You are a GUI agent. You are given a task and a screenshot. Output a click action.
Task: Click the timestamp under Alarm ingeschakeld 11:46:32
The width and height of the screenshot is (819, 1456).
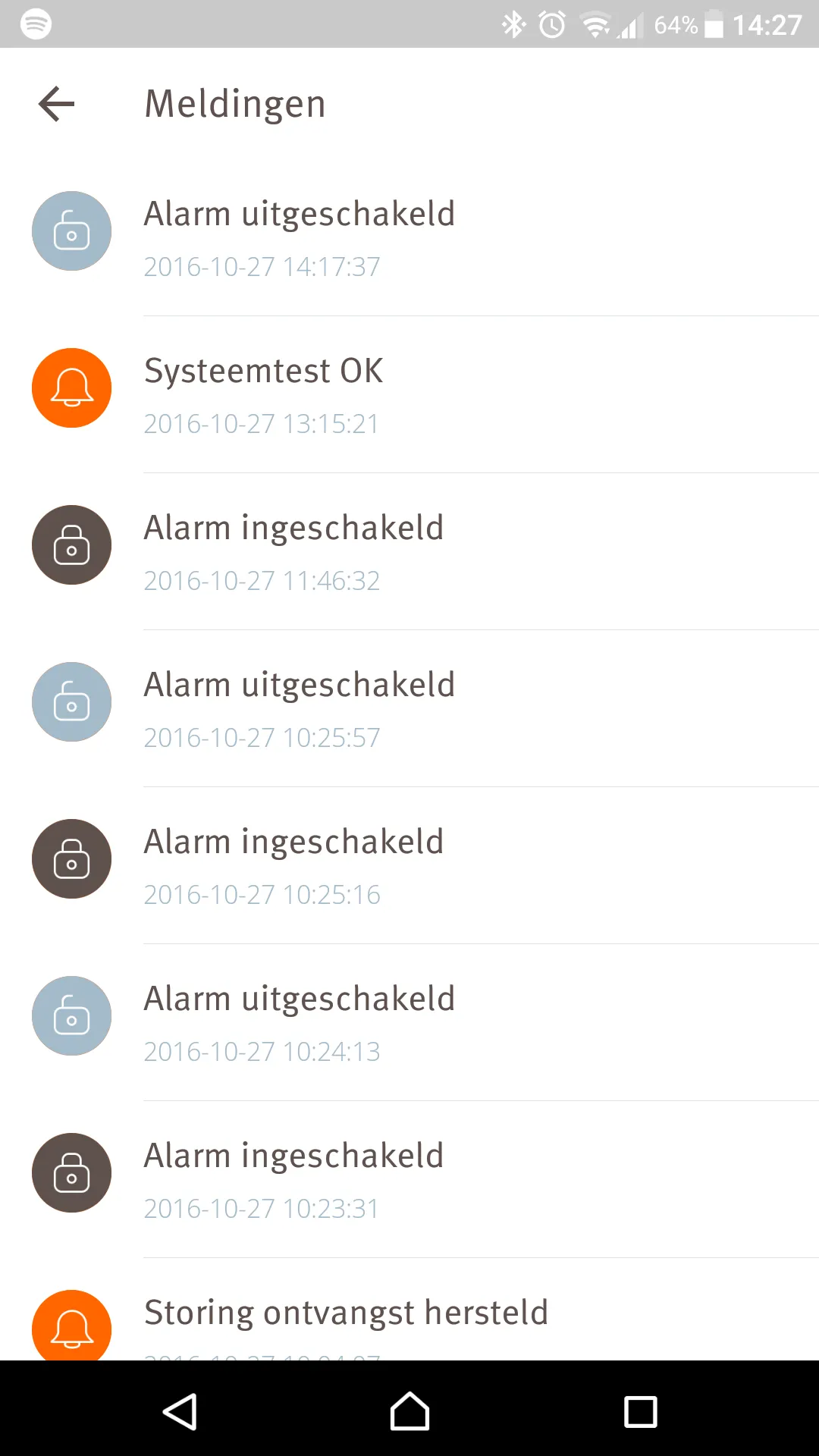pos(261,581)
